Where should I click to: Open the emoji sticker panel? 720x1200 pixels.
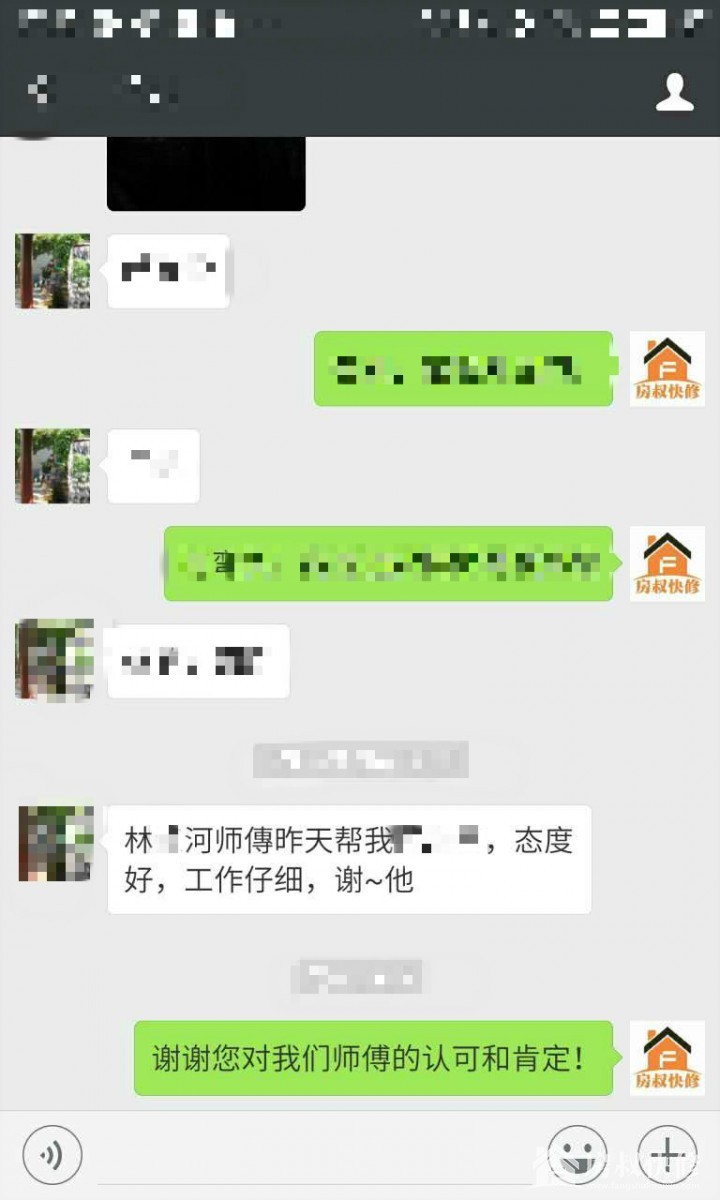578,1156
